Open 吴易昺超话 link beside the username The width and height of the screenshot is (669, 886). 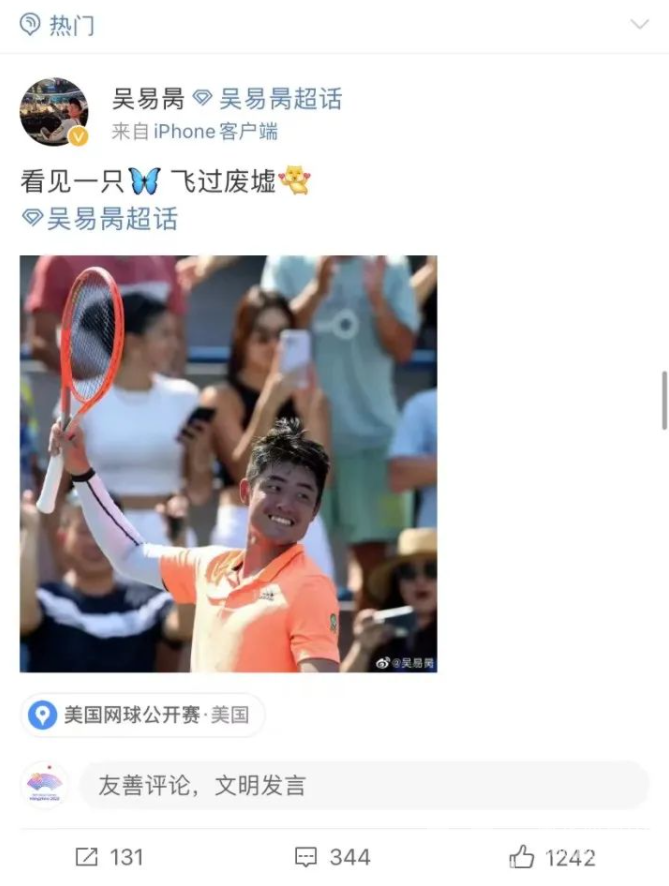coord(267,98)
